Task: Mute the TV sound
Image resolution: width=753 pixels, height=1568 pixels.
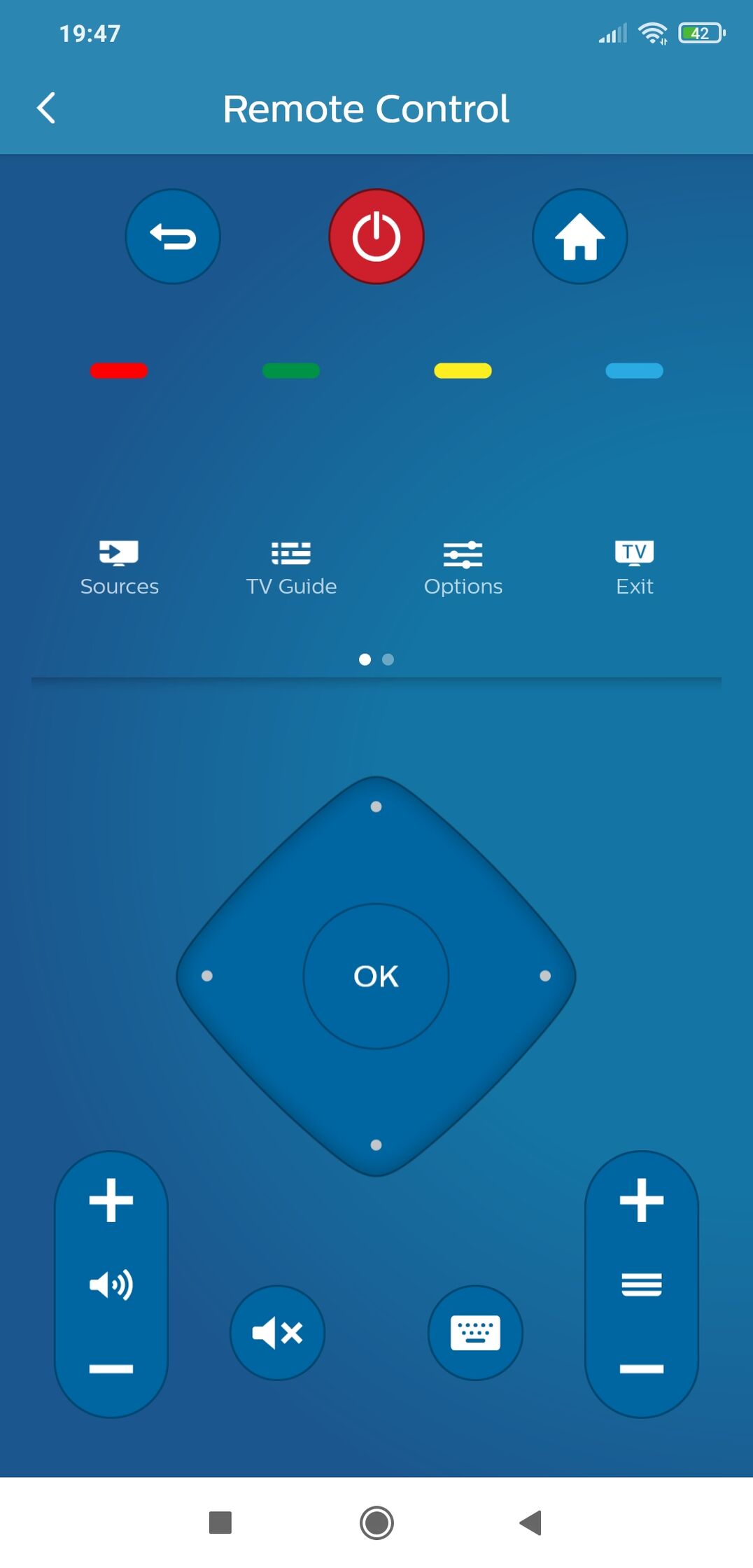Action: [x=278, y=1332]
